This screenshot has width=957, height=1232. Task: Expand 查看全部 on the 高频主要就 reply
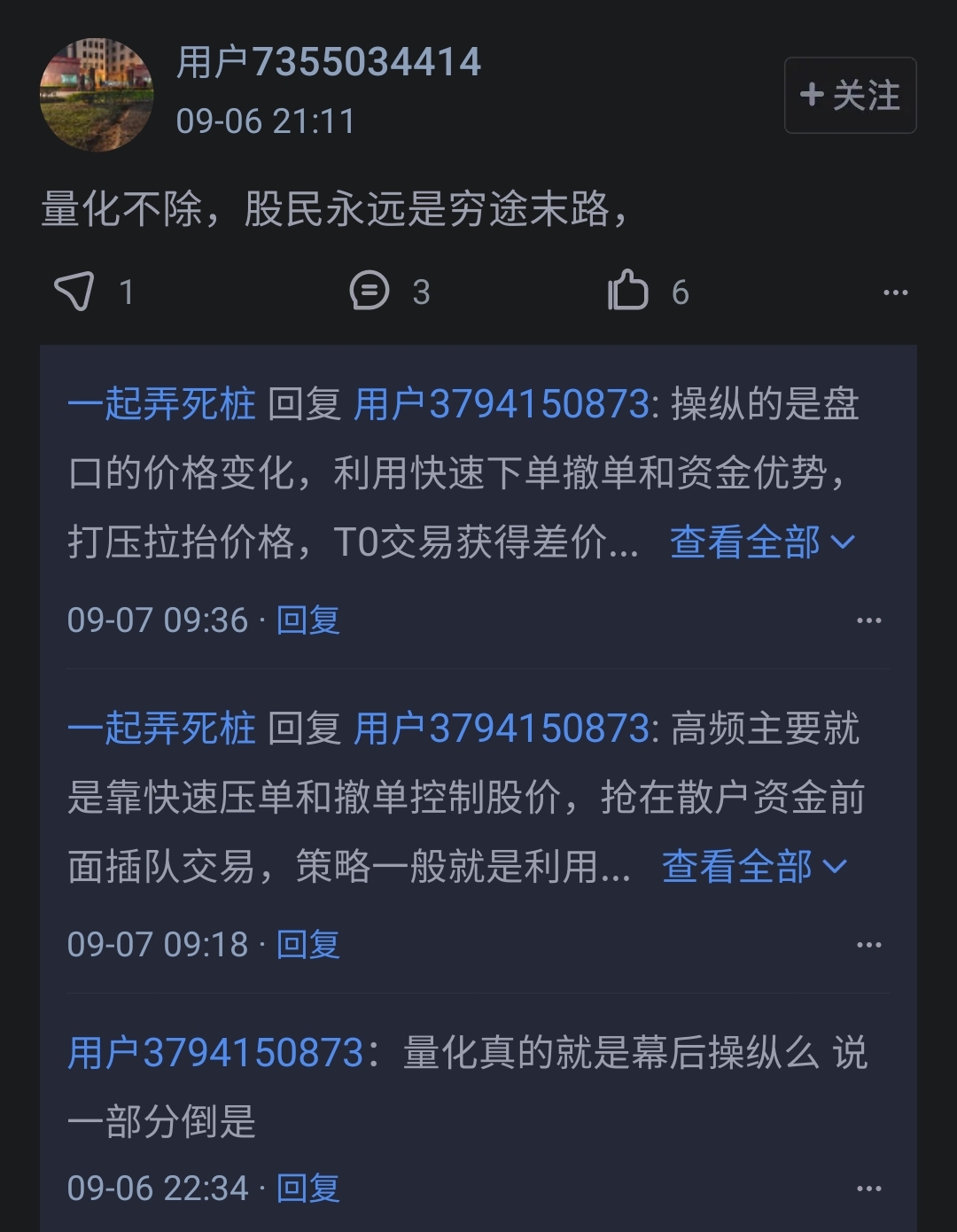point(754,866)
